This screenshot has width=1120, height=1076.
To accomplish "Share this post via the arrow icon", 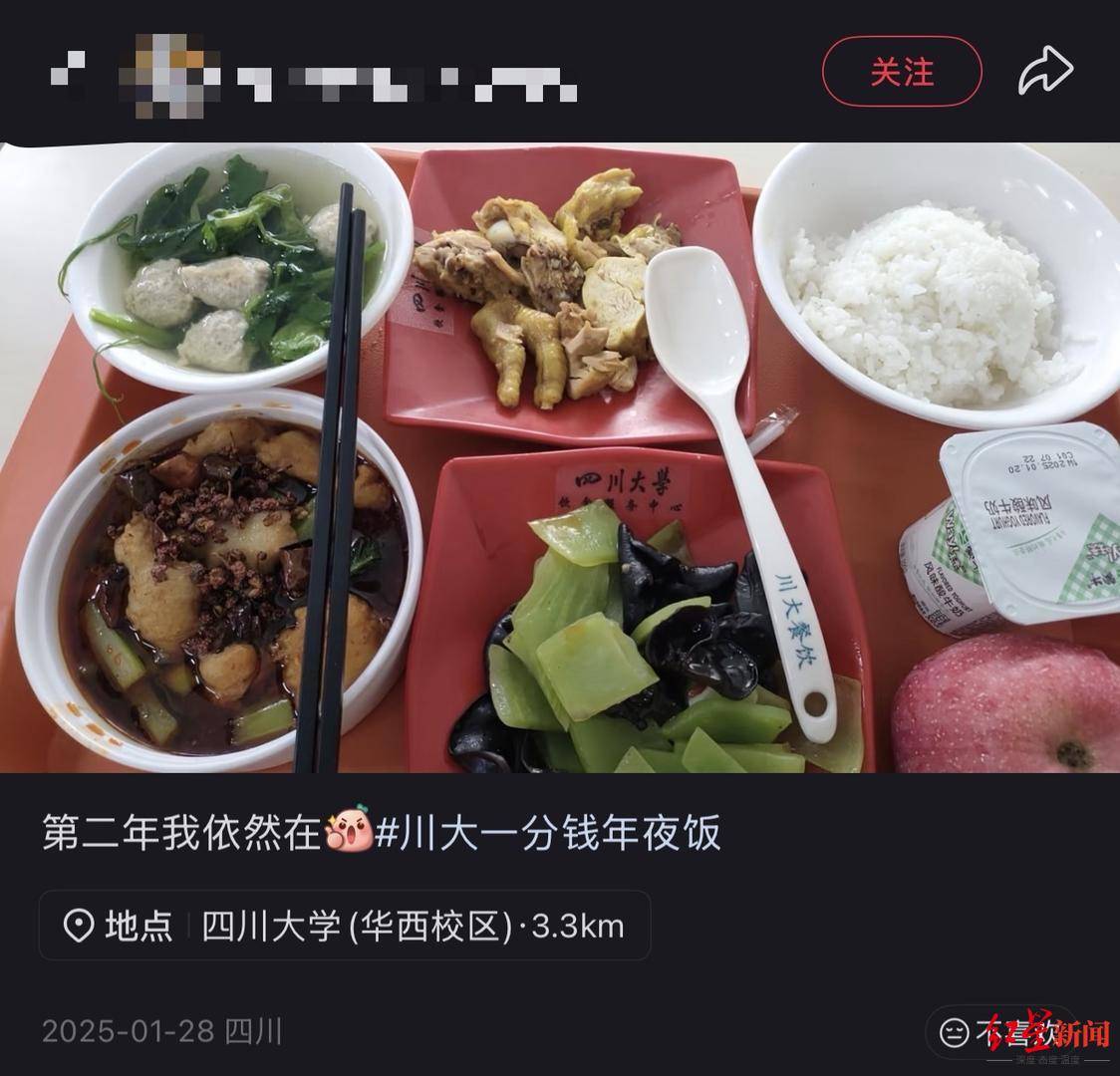I will point(1045,71).
